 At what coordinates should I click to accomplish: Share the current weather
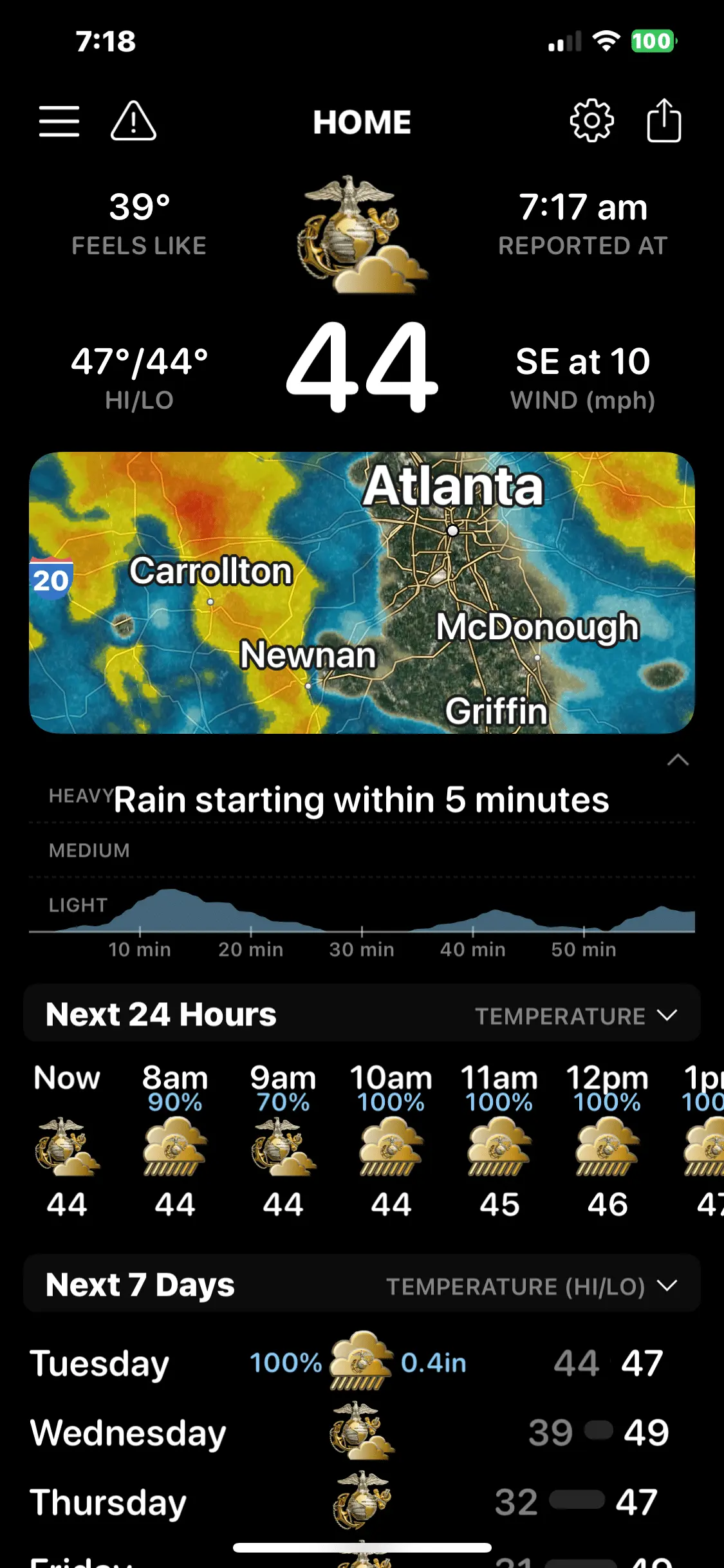click(x=664, y=120)
